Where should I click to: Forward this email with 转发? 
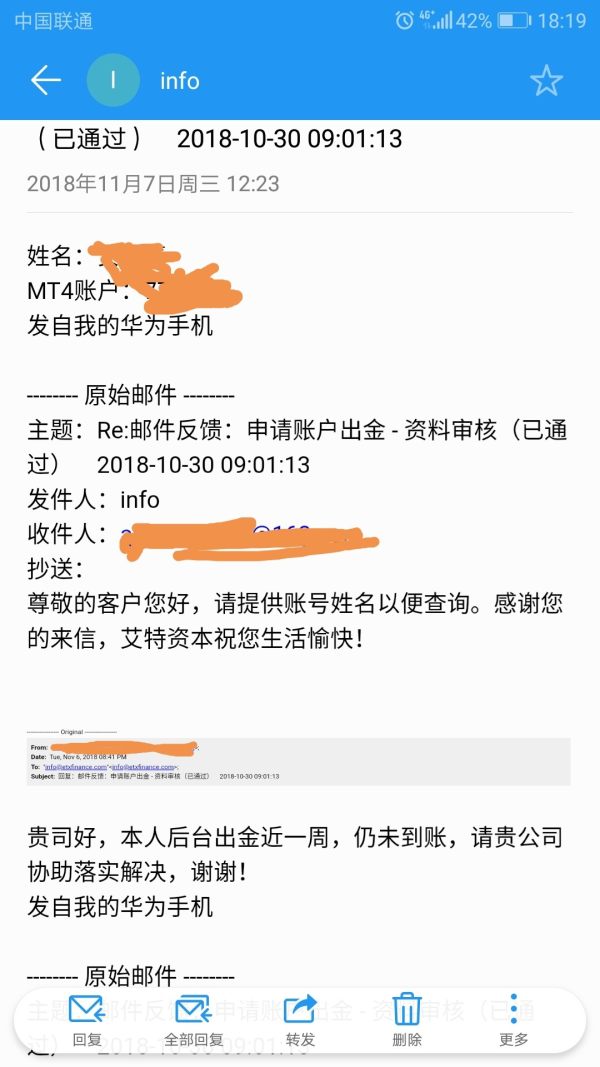[x=300, y=1019]
